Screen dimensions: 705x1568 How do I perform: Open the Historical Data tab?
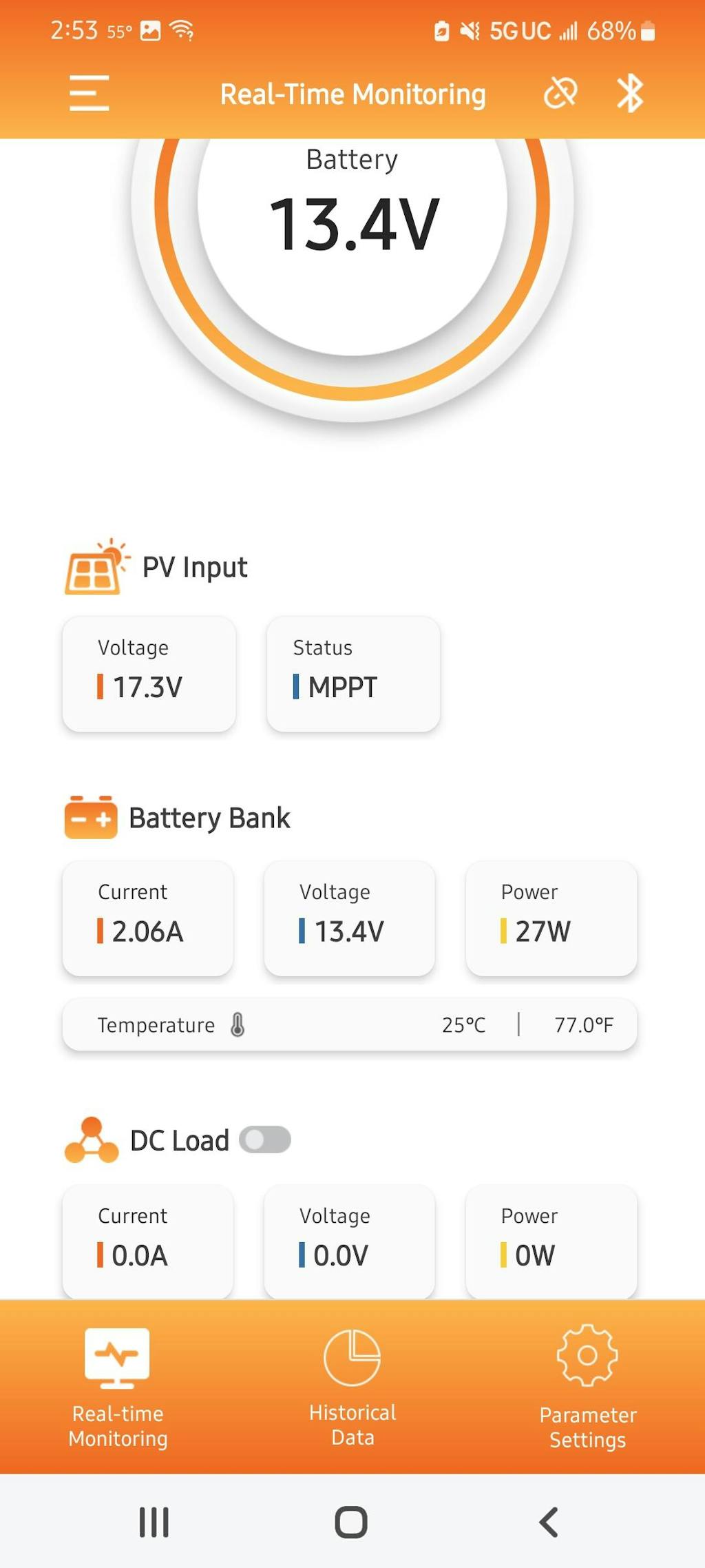pos(352,1388)
